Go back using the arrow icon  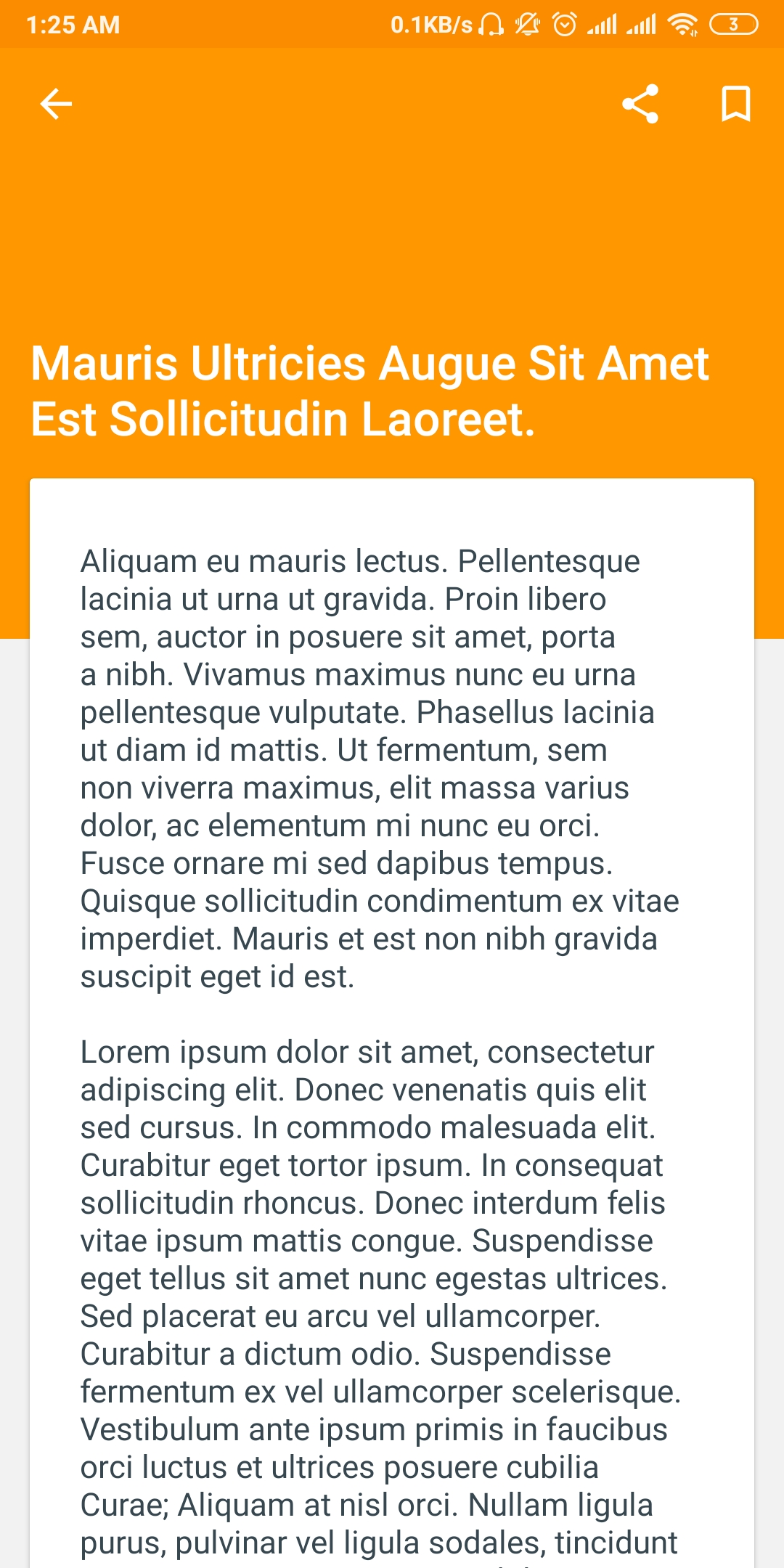click(56, 104)
